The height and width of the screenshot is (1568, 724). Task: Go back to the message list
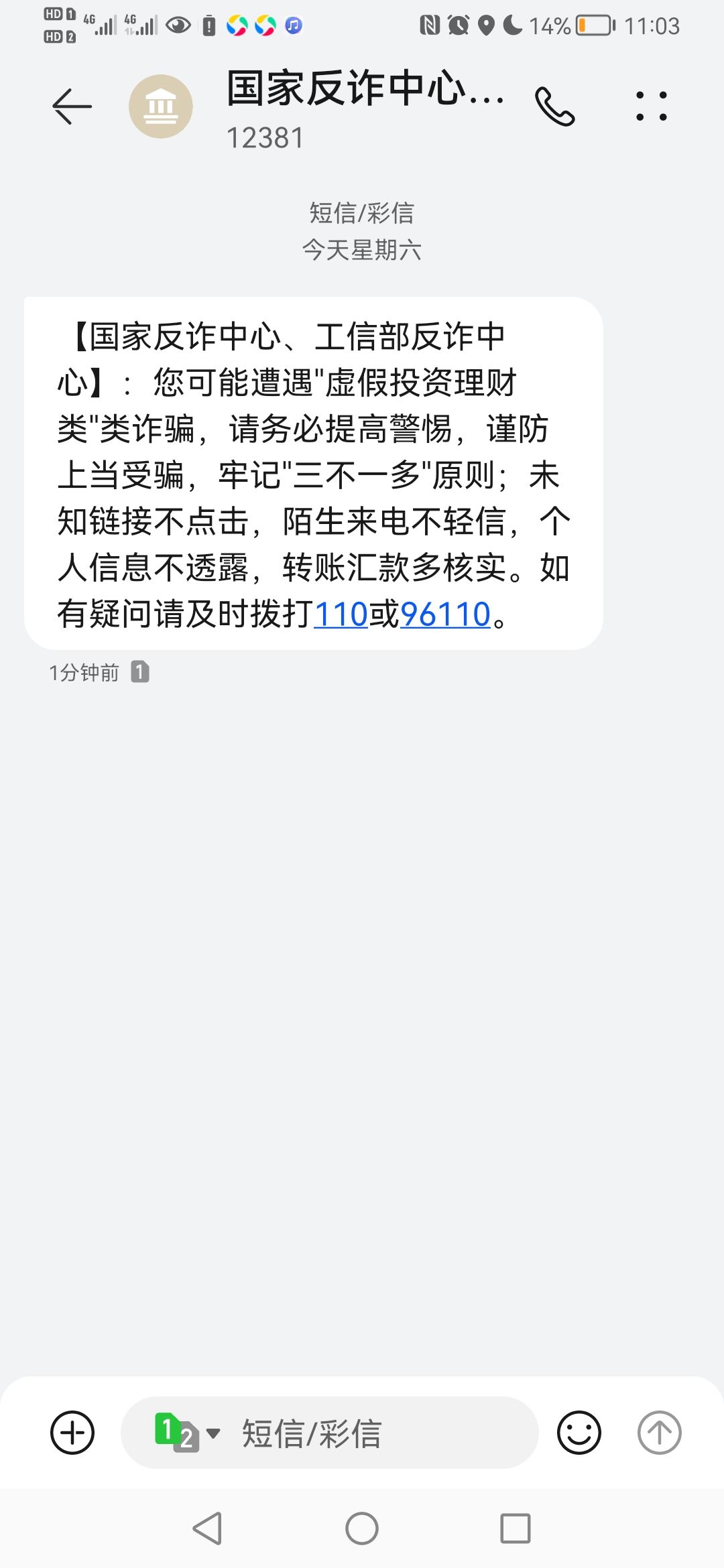tap(72, 107)
